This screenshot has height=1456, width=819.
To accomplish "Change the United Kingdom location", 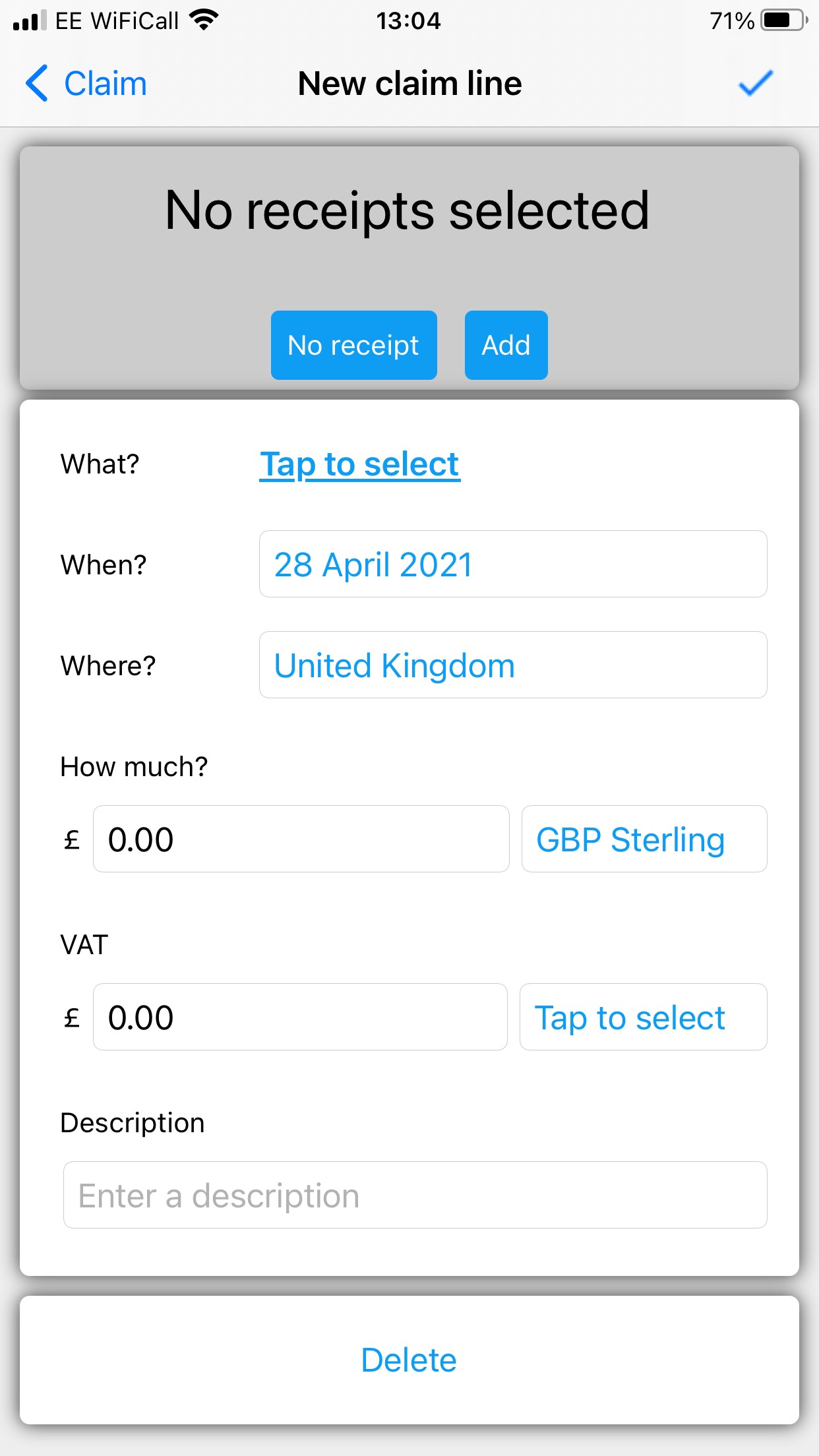I will coord(512,665).
